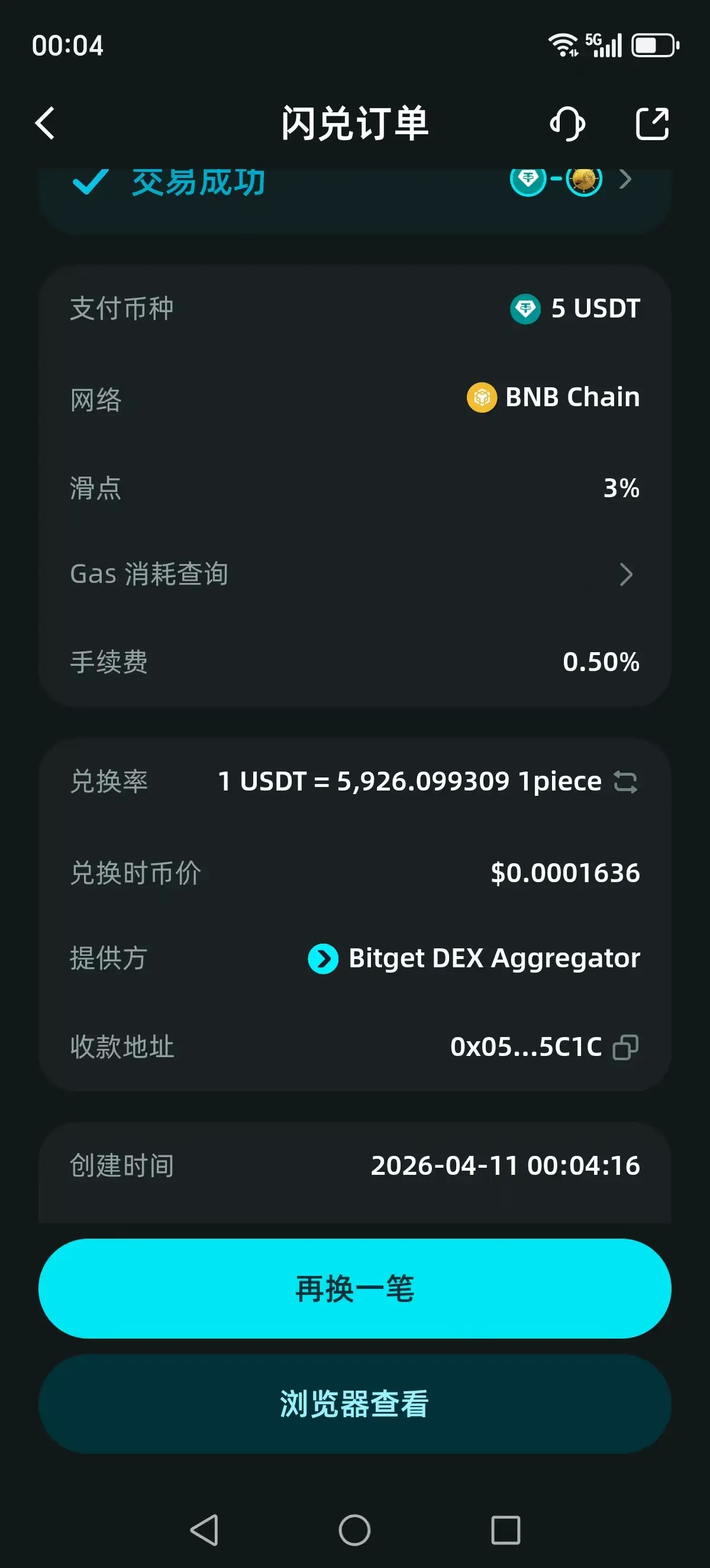Tap 再换一笔 to swap again
This screenshot has width=710, height=1568.
(354, 1288)
